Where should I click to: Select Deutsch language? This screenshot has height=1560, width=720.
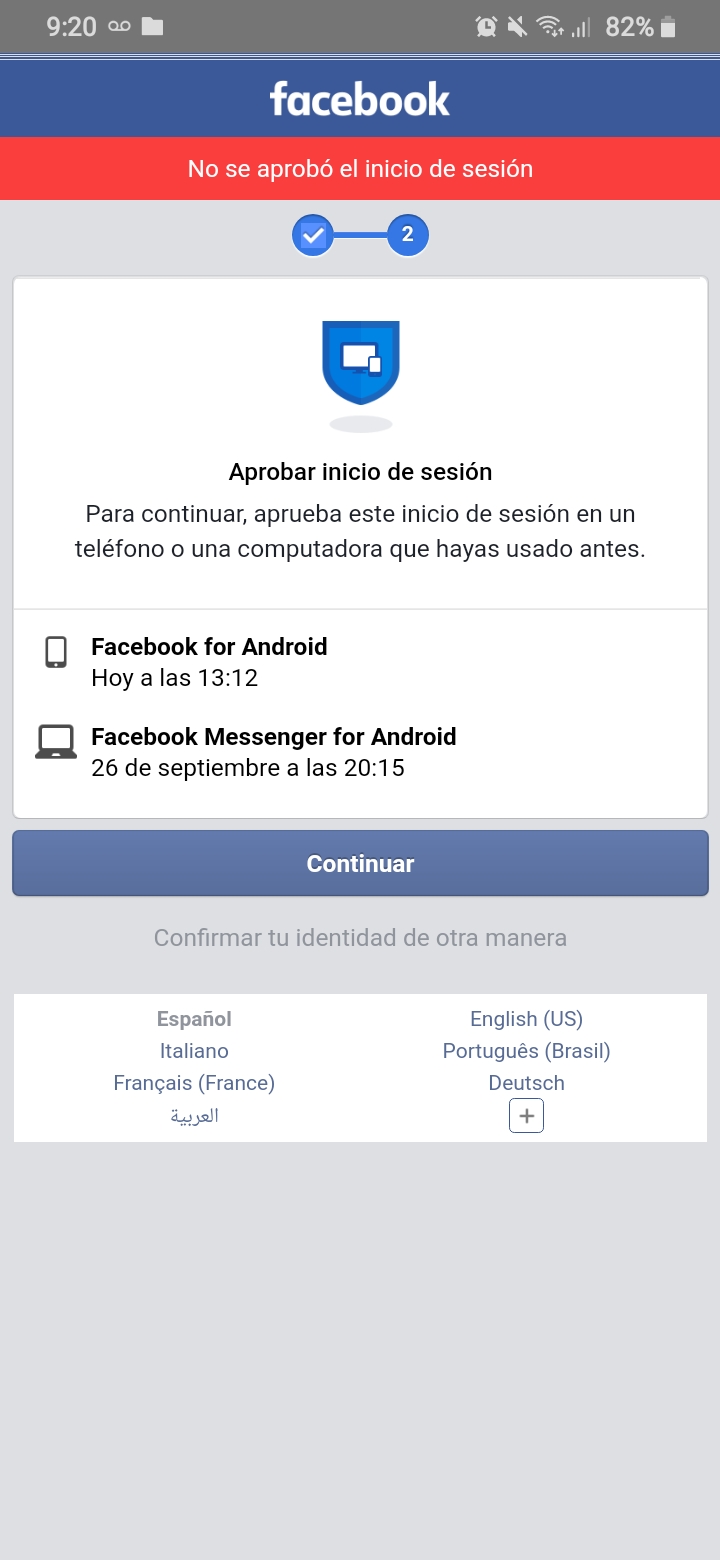click(526, 1083)
